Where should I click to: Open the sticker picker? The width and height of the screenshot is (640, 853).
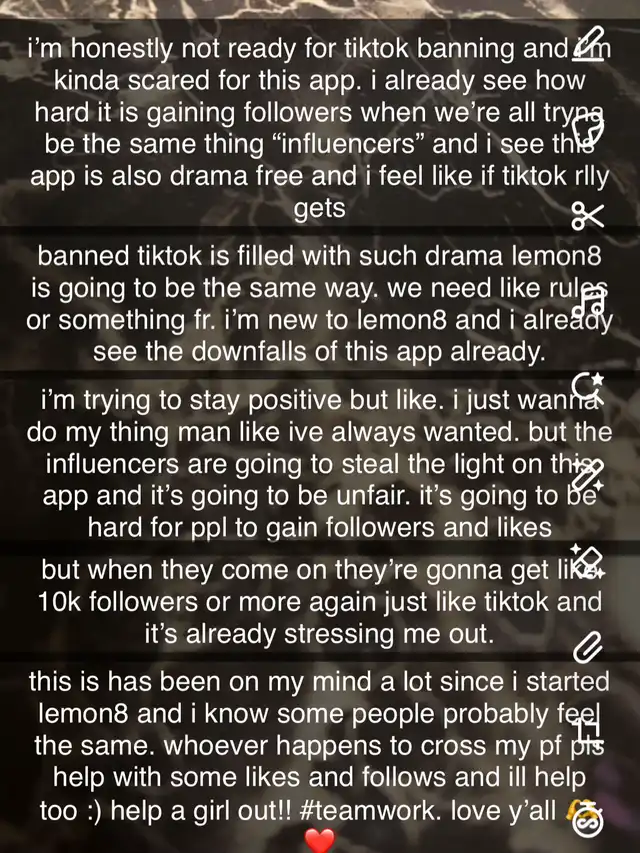point(591,130)
